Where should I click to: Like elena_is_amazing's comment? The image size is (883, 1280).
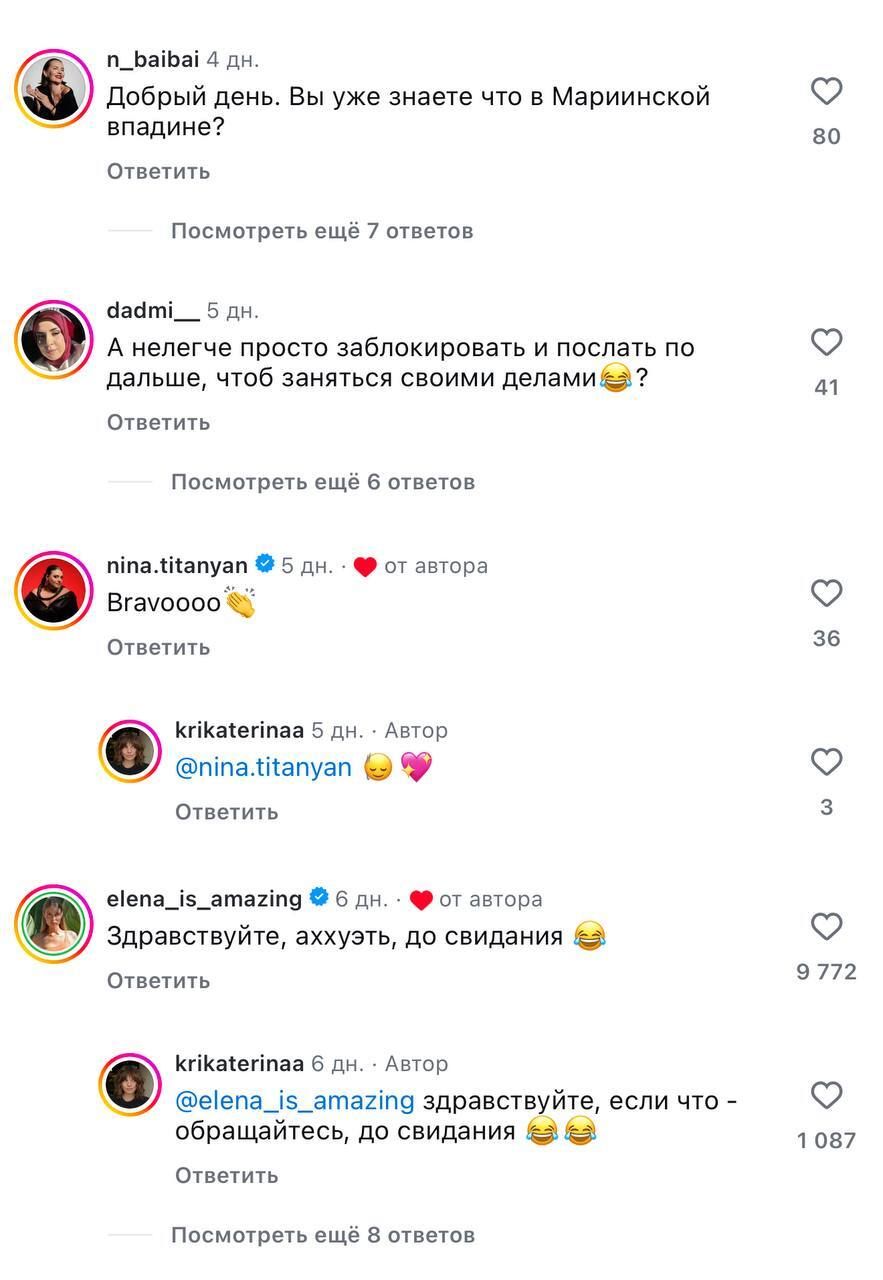pos(826,927)
